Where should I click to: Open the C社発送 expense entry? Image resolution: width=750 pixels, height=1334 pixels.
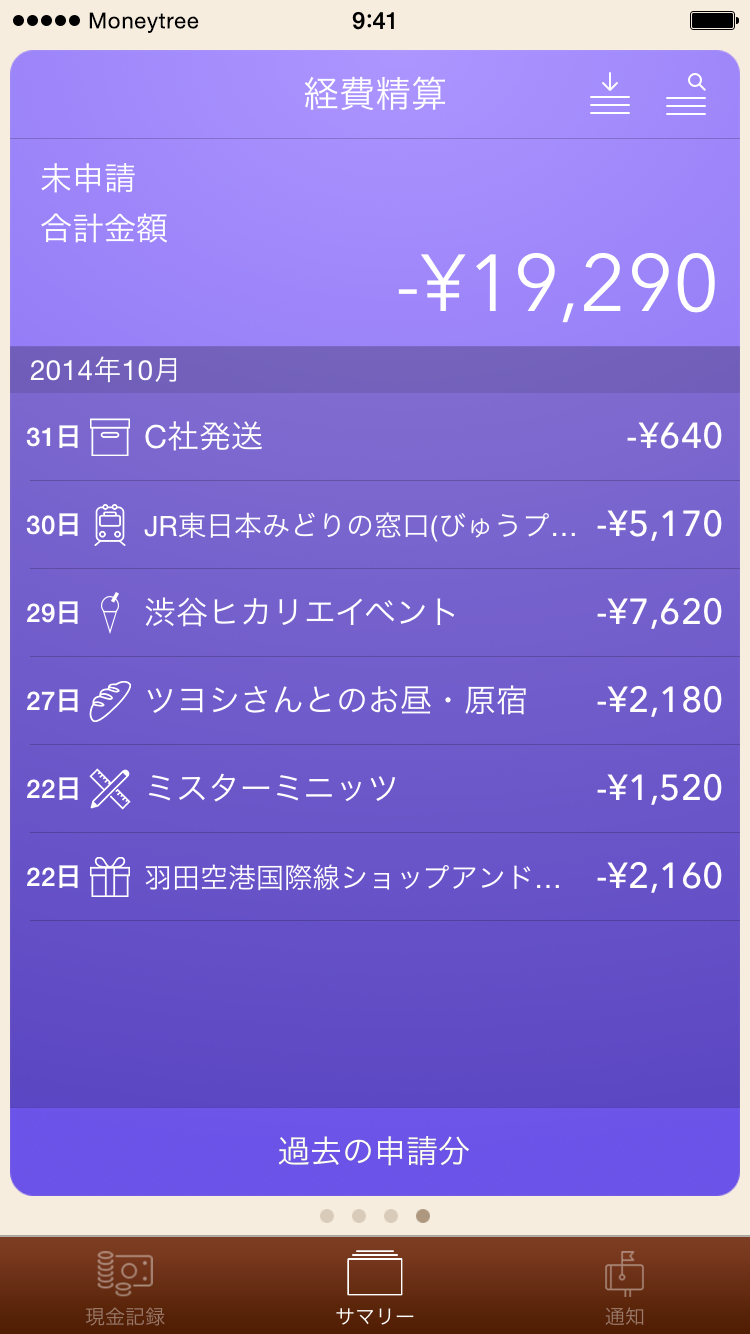pyautogui.click(x=375, y=437)
